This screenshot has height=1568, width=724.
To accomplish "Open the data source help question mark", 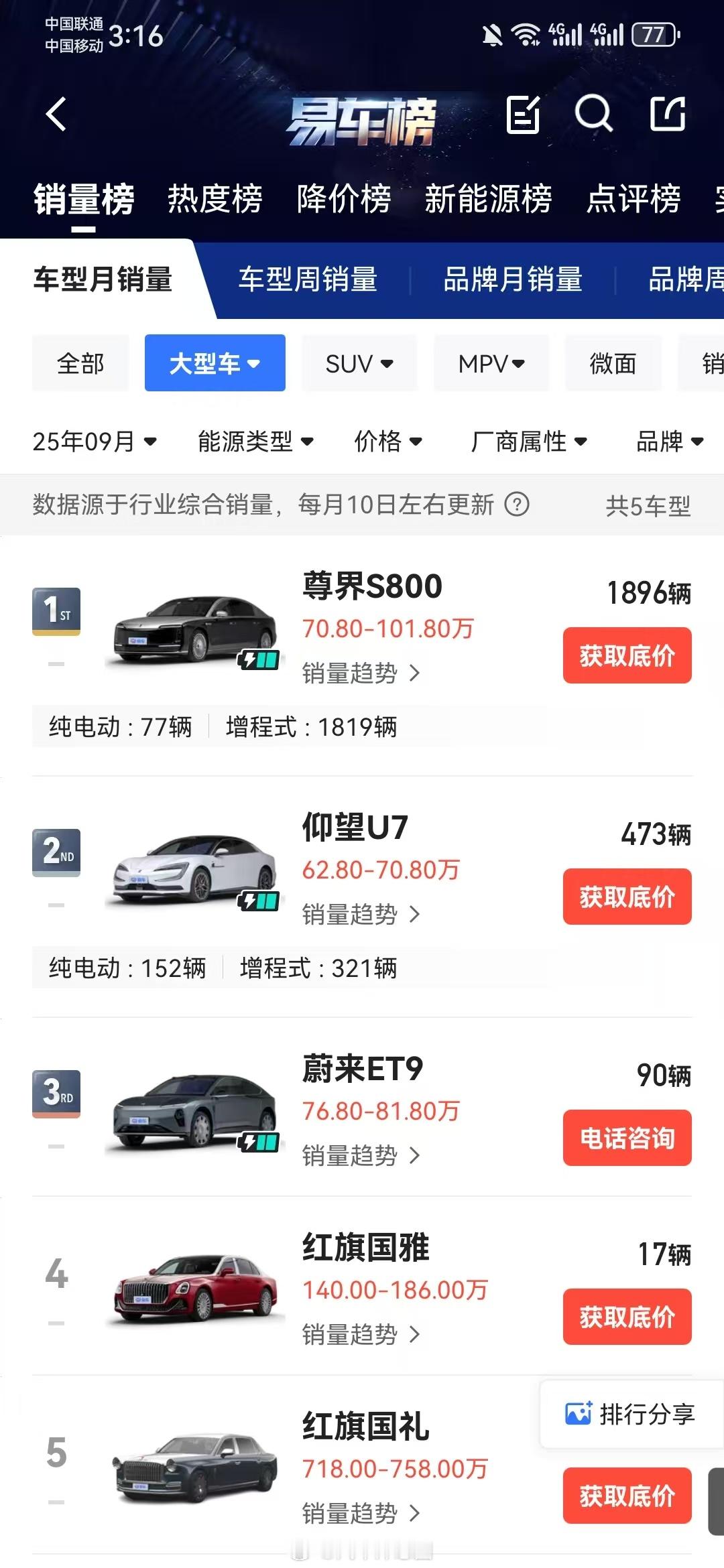I will coord(517,504).
